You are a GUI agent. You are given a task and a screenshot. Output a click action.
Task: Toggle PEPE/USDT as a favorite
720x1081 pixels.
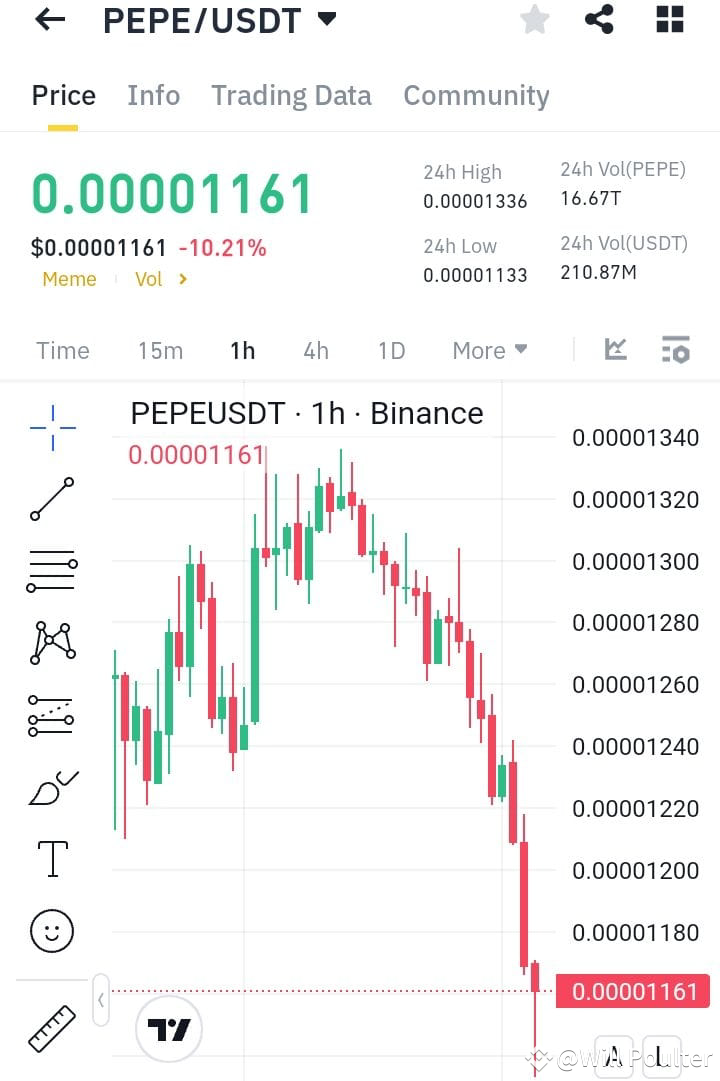coord(535,19)
